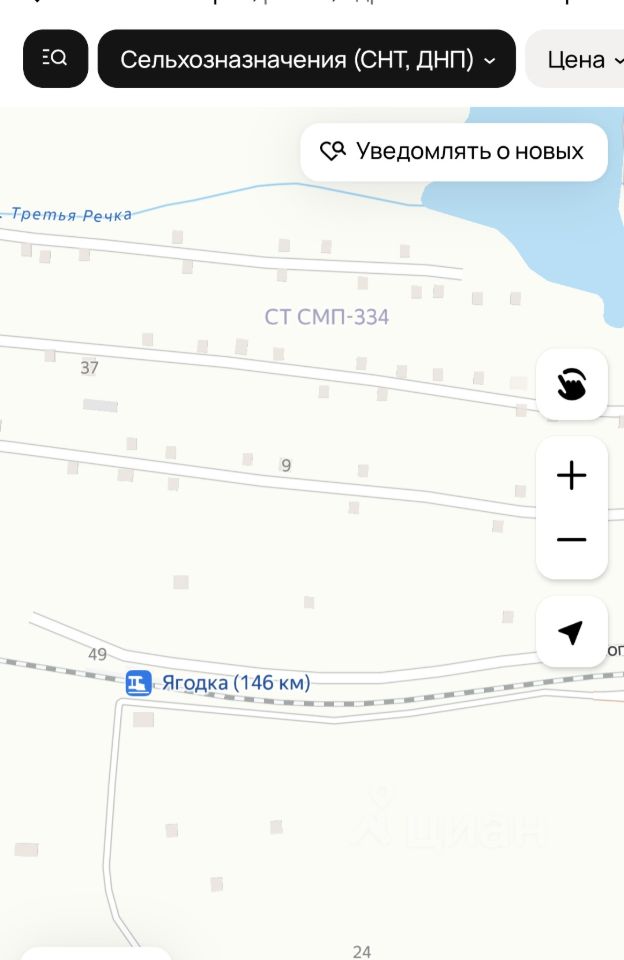The image size is (624, 960).
Task: Tap Уведомлять о новых button
Action: tap(453, 152)
